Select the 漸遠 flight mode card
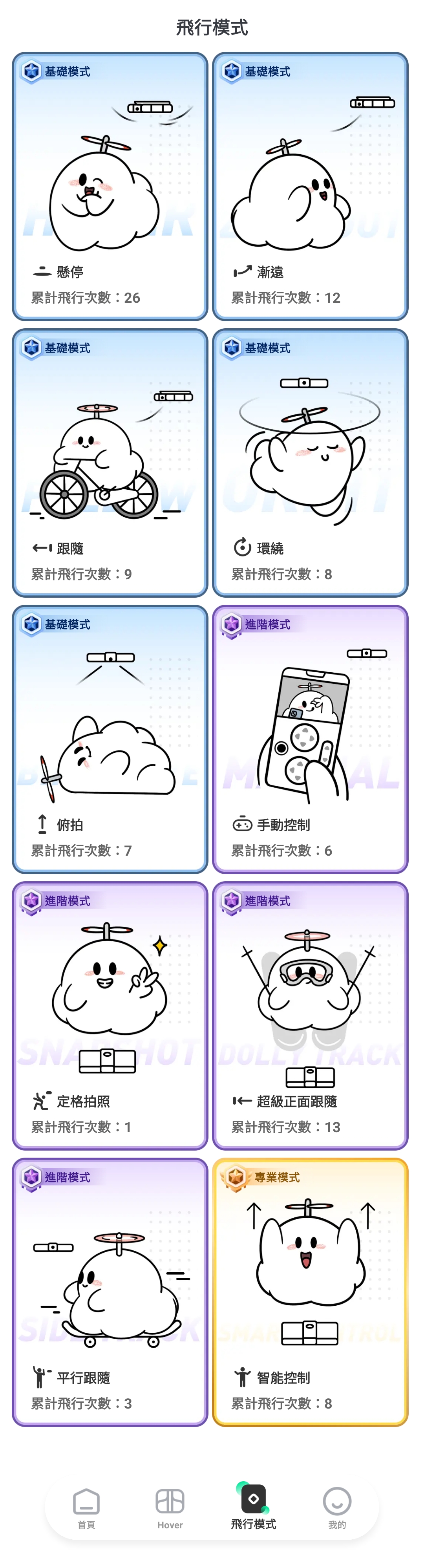This screenshot has width=424, height=1568. pyautogui.click(x=310, y=186)
